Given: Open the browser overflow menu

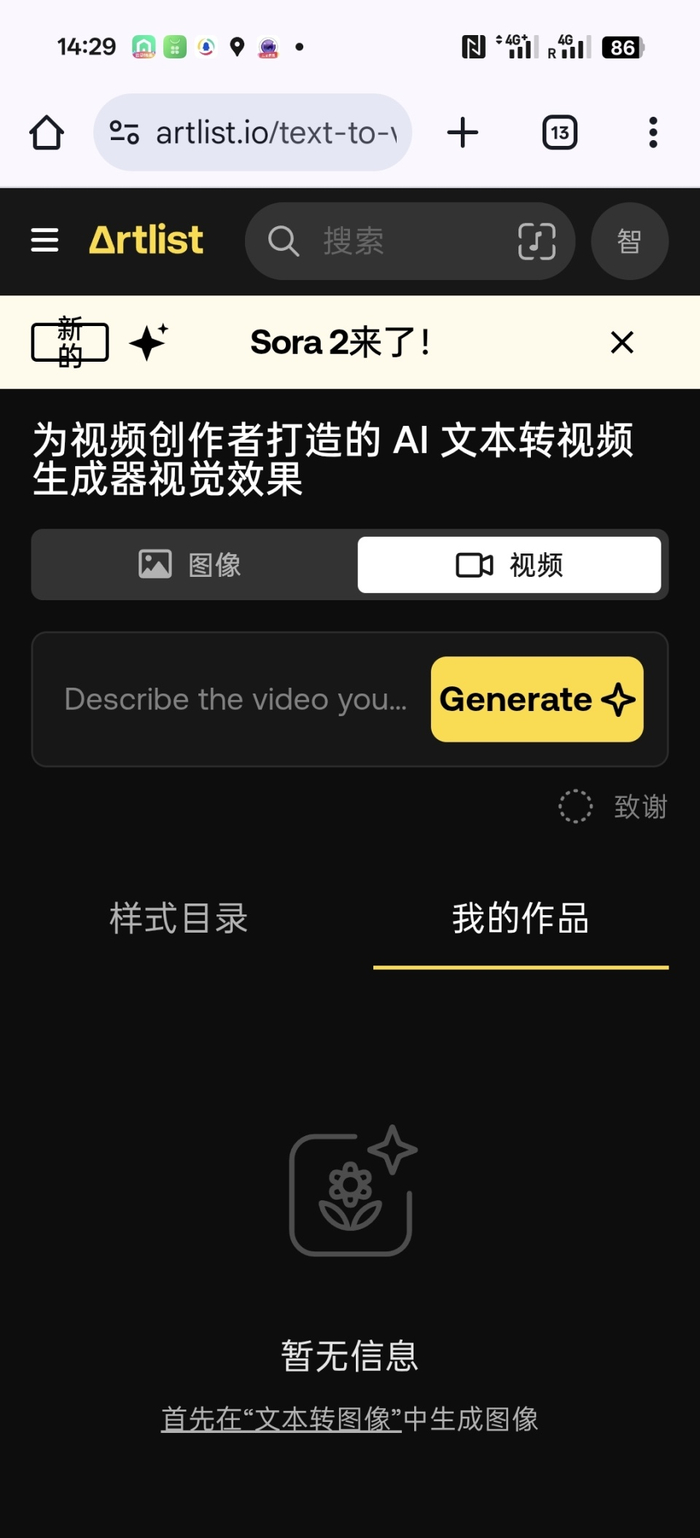Looking at the screenshot, I should click(652, 133).
